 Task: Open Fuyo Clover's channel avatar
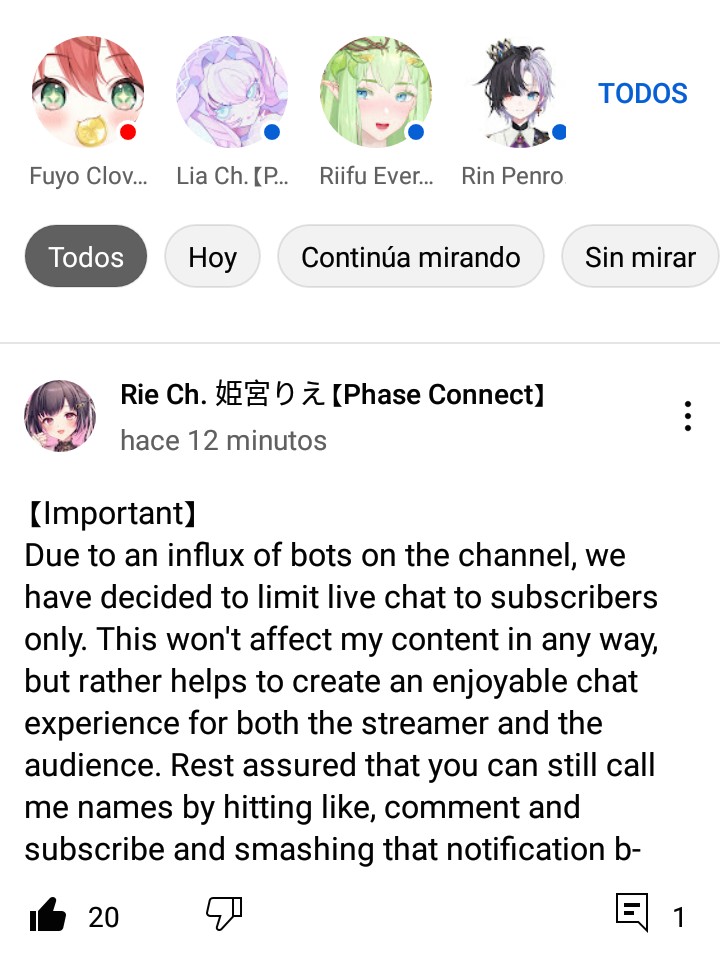pos(88,92)
